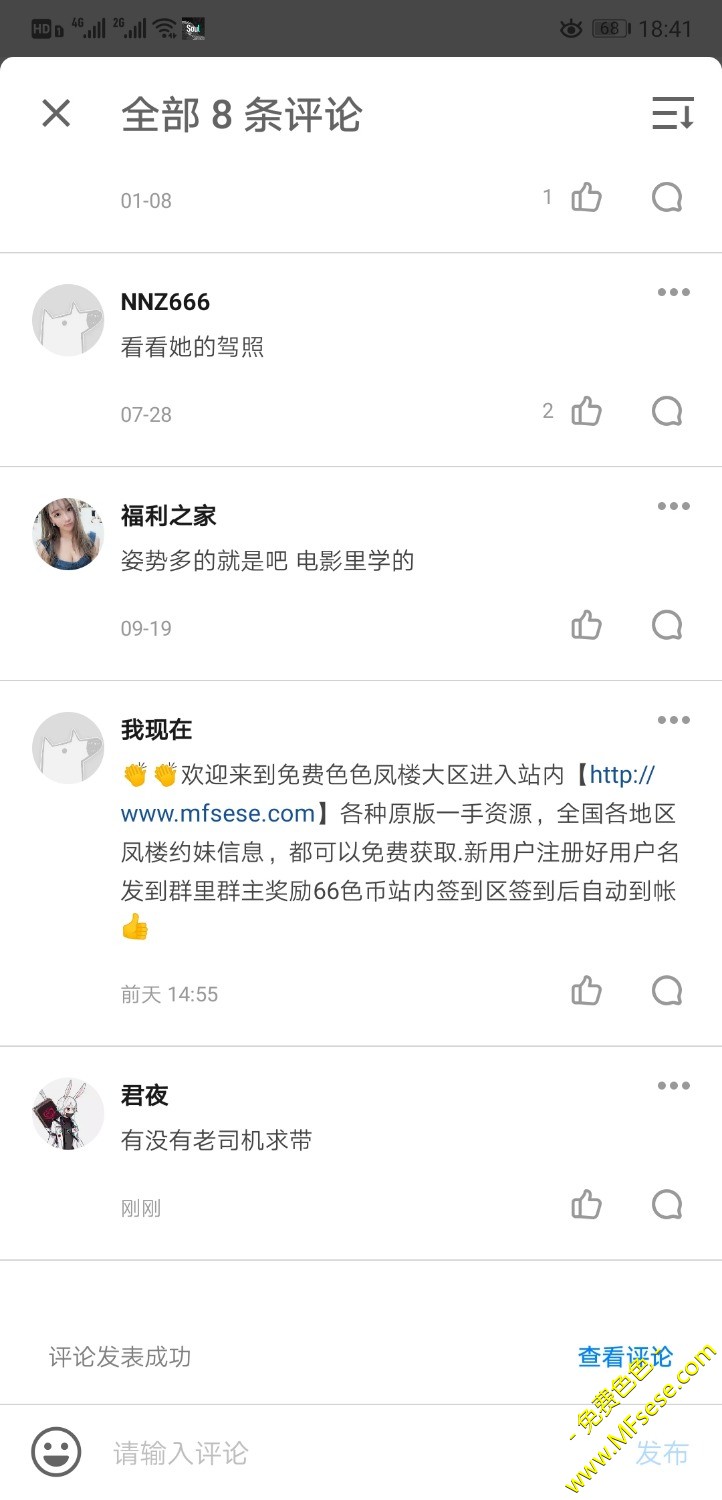Like the comment by 福利之家
The image size is (722, 1500).
click(x=586, y=625)
